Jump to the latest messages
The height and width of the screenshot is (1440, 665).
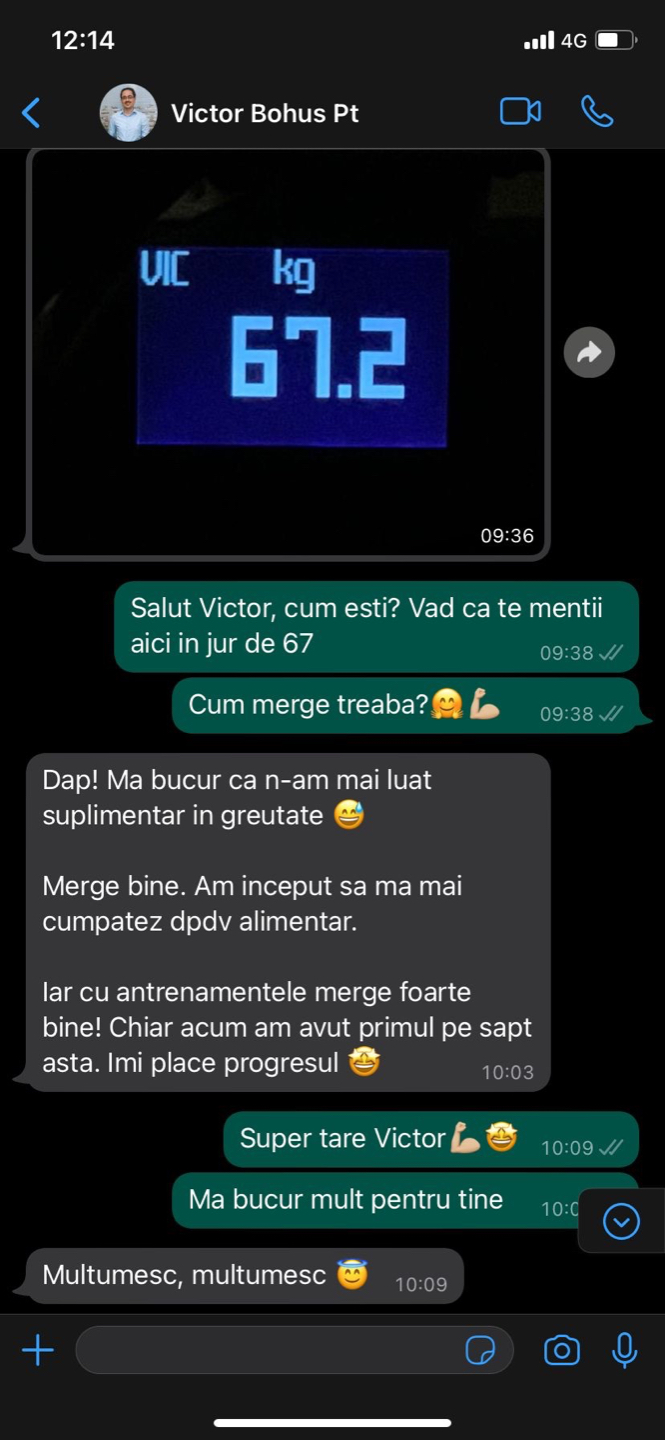pyautogui.click(x=621, y=1221)
